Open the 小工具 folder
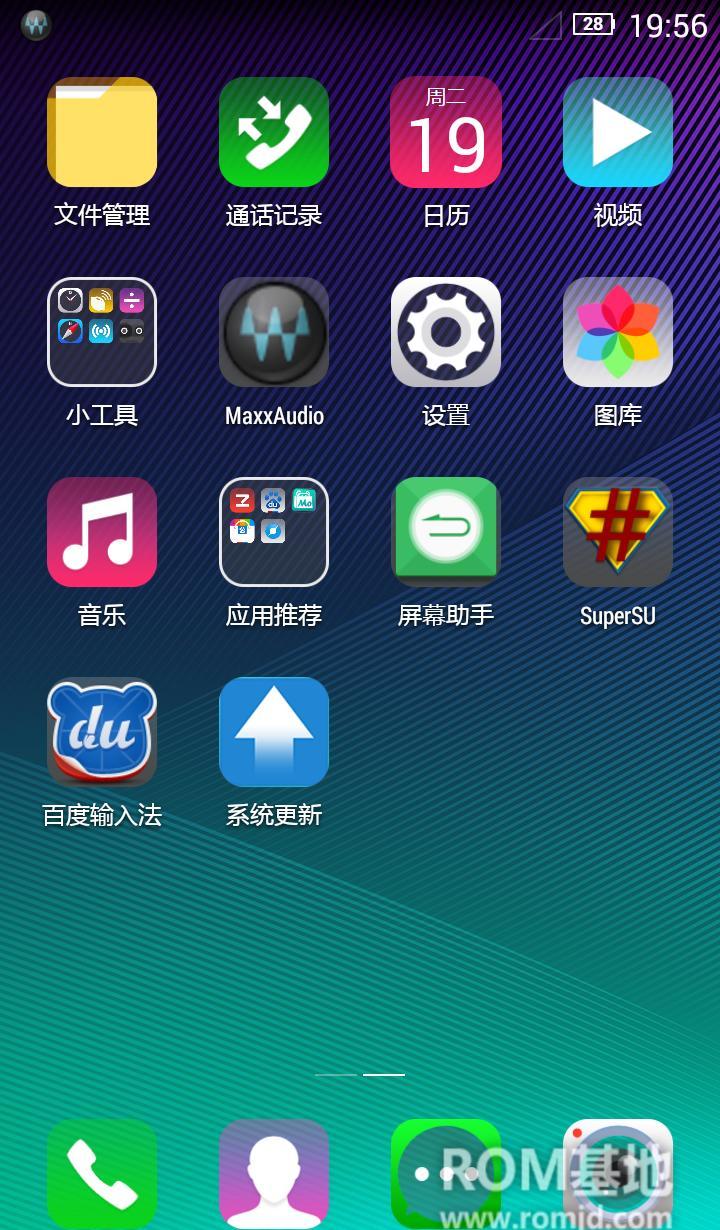Screen dimensions: 720x1230 (x=102, y=332)
